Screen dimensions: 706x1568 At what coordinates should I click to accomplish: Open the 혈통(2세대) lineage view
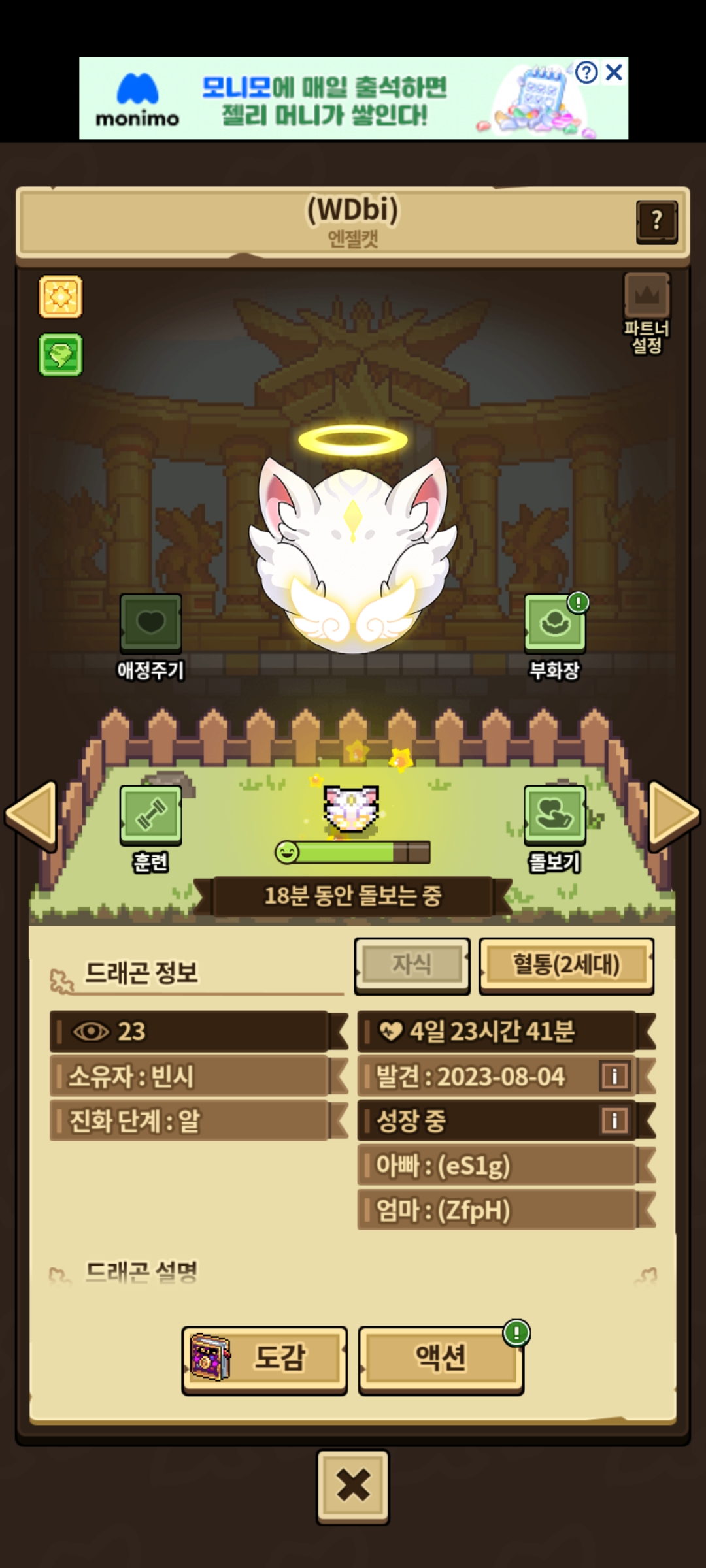(566, 965)
